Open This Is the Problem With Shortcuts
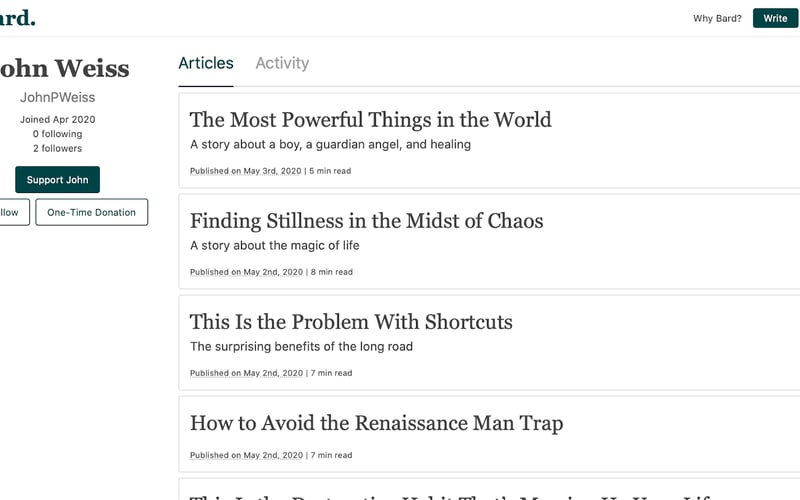This screenshot has width=800, height=500. (x=351, y=322)
